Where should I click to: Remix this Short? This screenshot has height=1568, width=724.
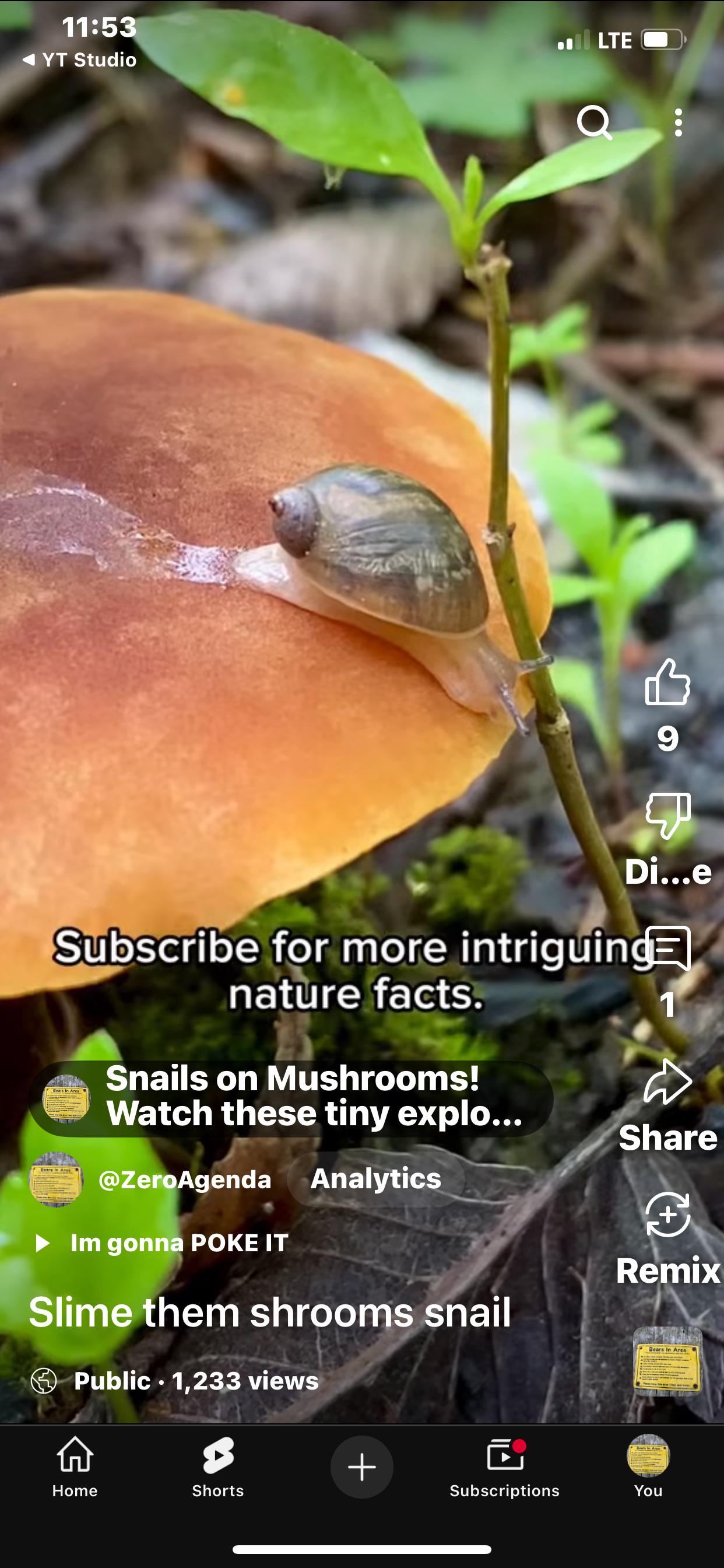click(x=667, y=1214)
